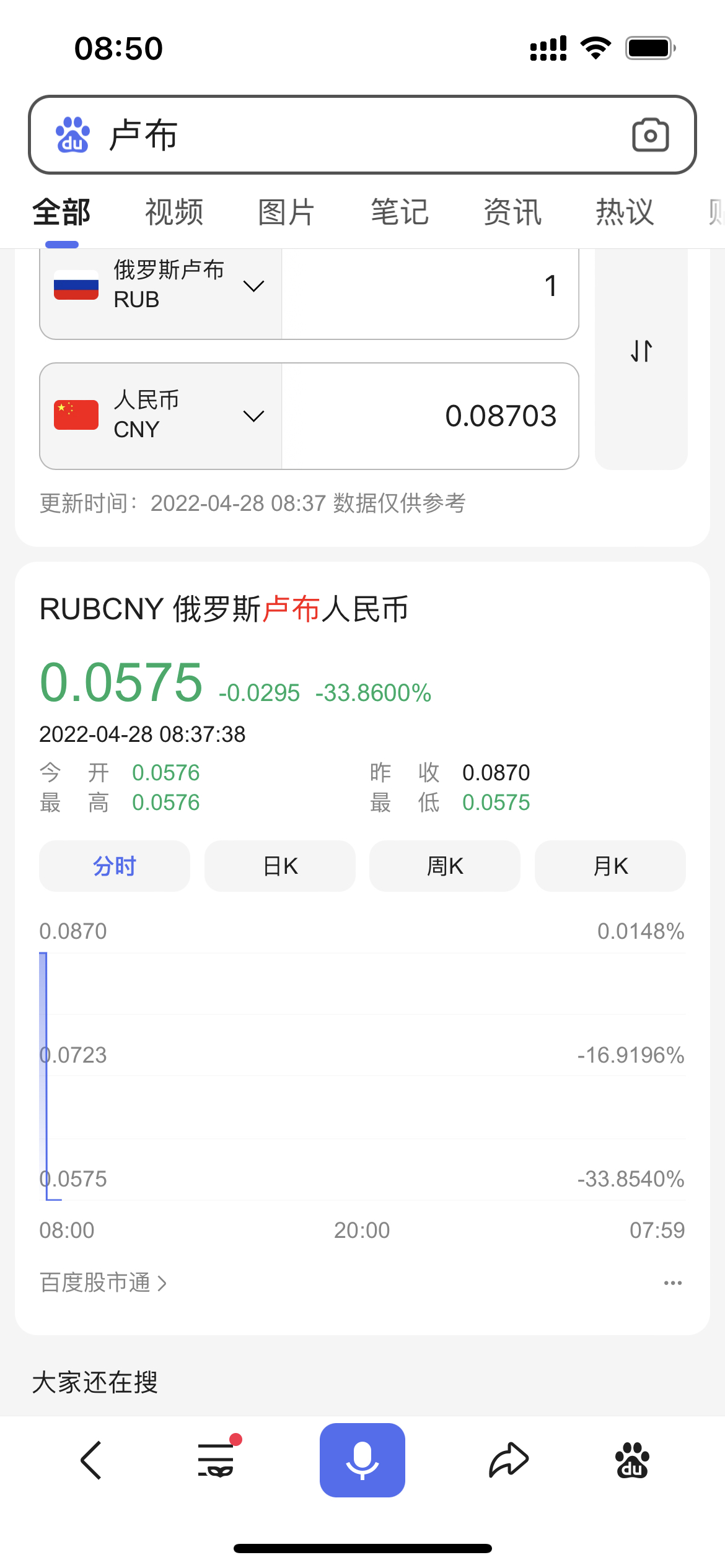Tap the search box containing 卢布

[x=362, y=134]
